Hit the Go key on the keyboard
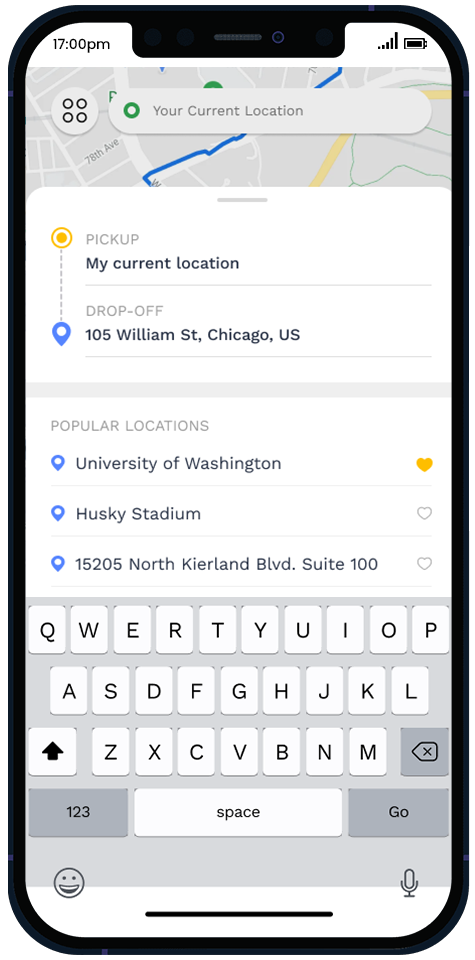This screenshot has height=960, width=475. click(x=398, y=812)
